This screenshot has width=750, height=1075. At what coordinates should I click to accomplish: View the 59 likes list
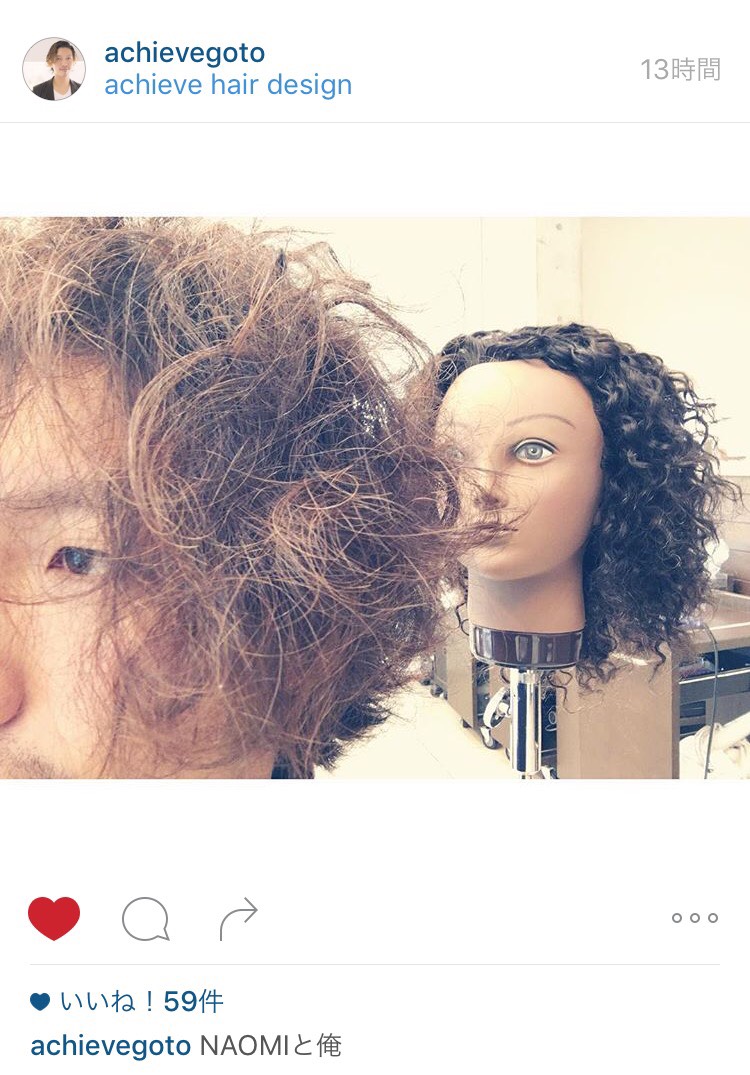(x=140, y=1001)
